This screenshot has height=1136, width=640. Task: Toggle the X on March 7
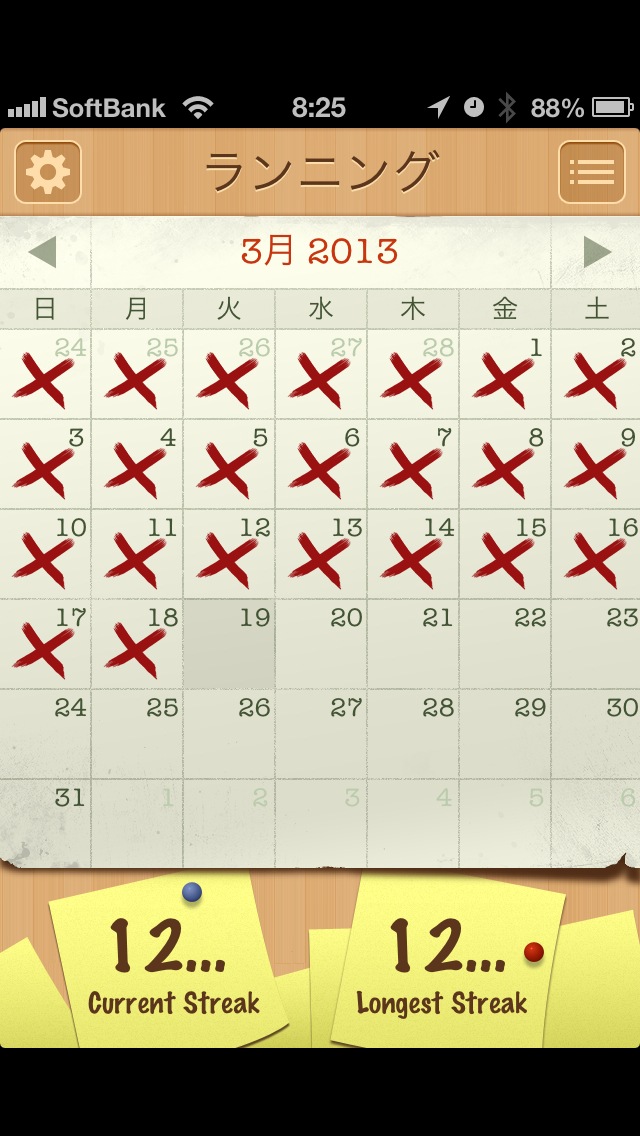pyautogui.click(x=413, y=465)
